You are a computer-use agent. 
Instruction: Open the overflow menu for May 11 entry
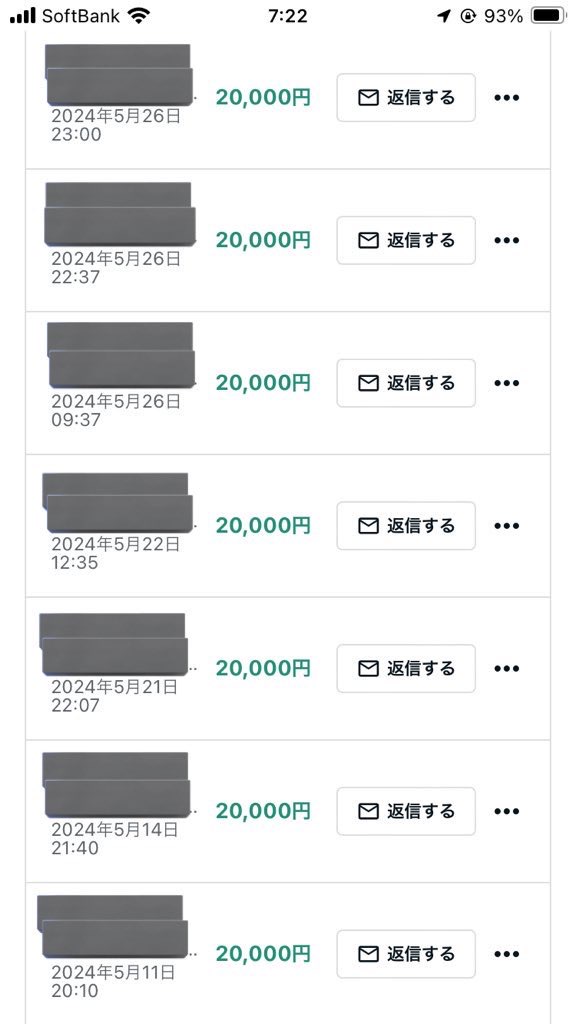[x=506, y=954]
